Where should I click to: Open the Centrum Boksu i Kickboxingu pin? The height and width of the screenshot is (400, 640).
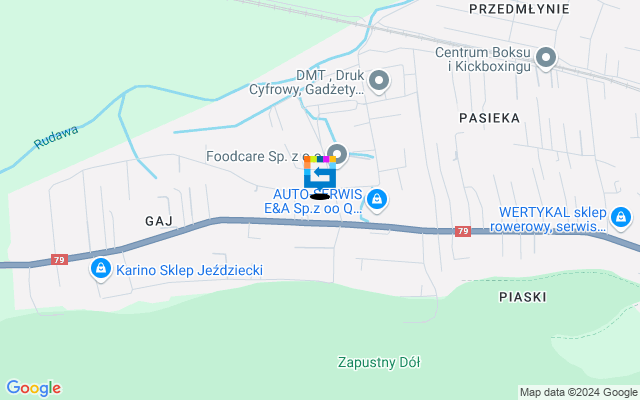coord(546,58)
